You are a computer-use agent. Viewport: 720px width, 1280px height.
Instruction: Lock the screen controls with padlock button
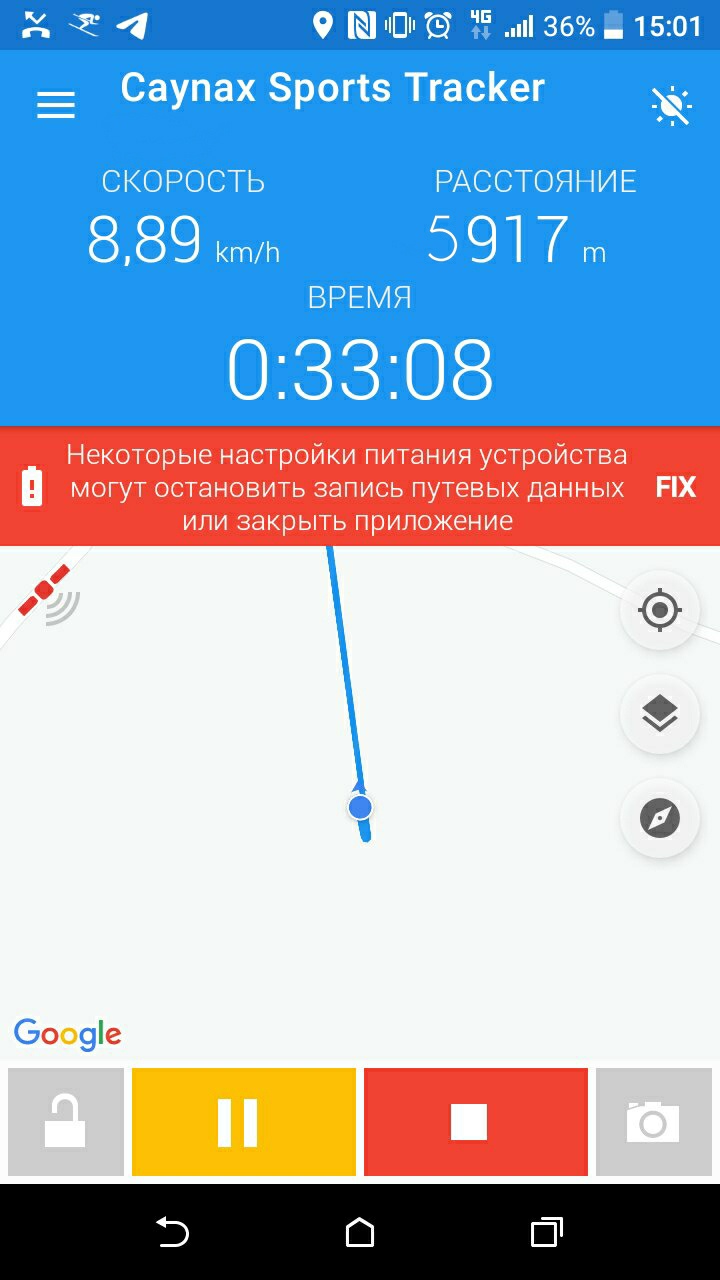[66, 1121]
